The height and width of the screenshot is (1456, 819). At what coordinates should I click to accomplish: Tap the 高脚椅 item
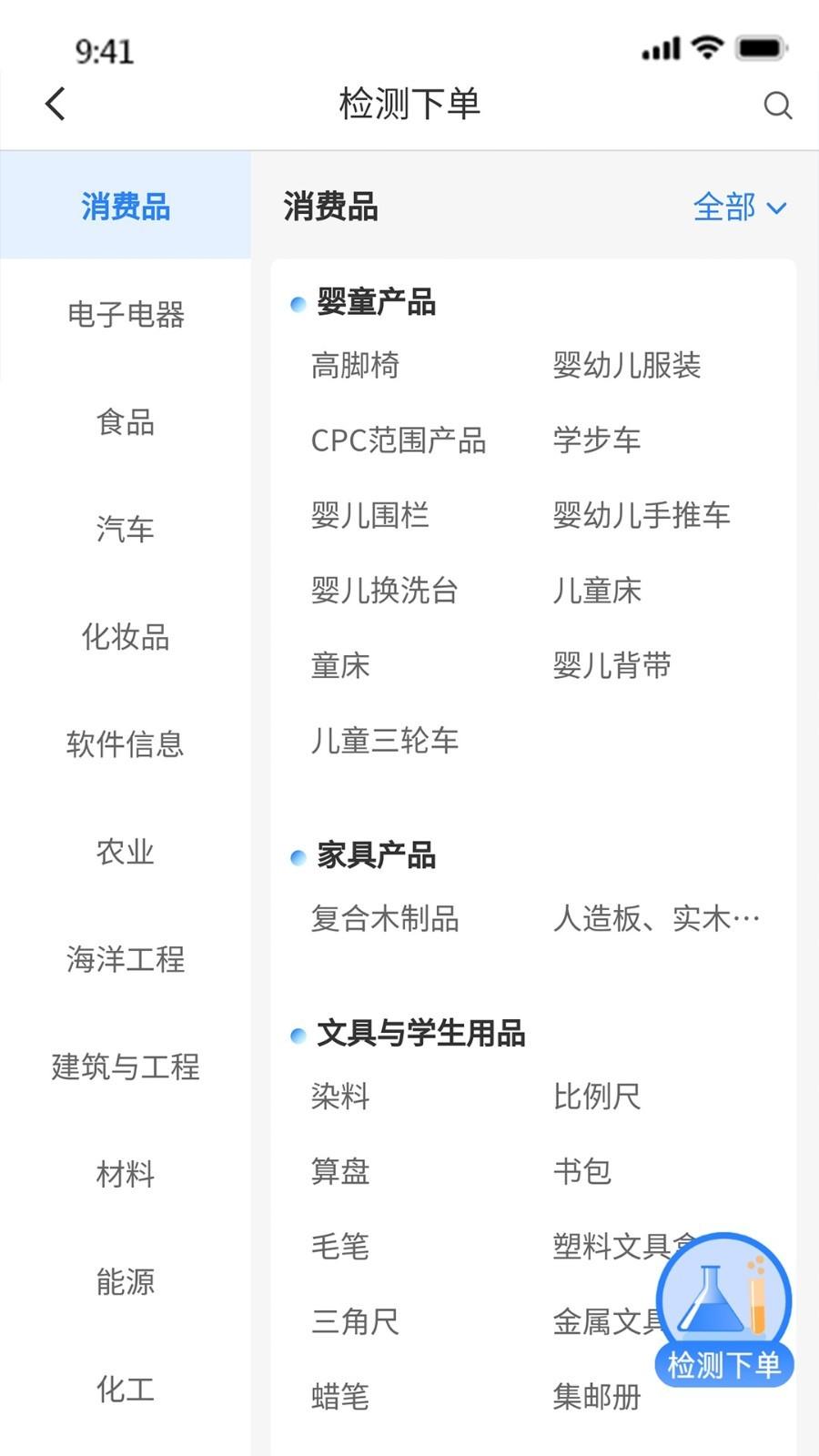click(355, 366)
